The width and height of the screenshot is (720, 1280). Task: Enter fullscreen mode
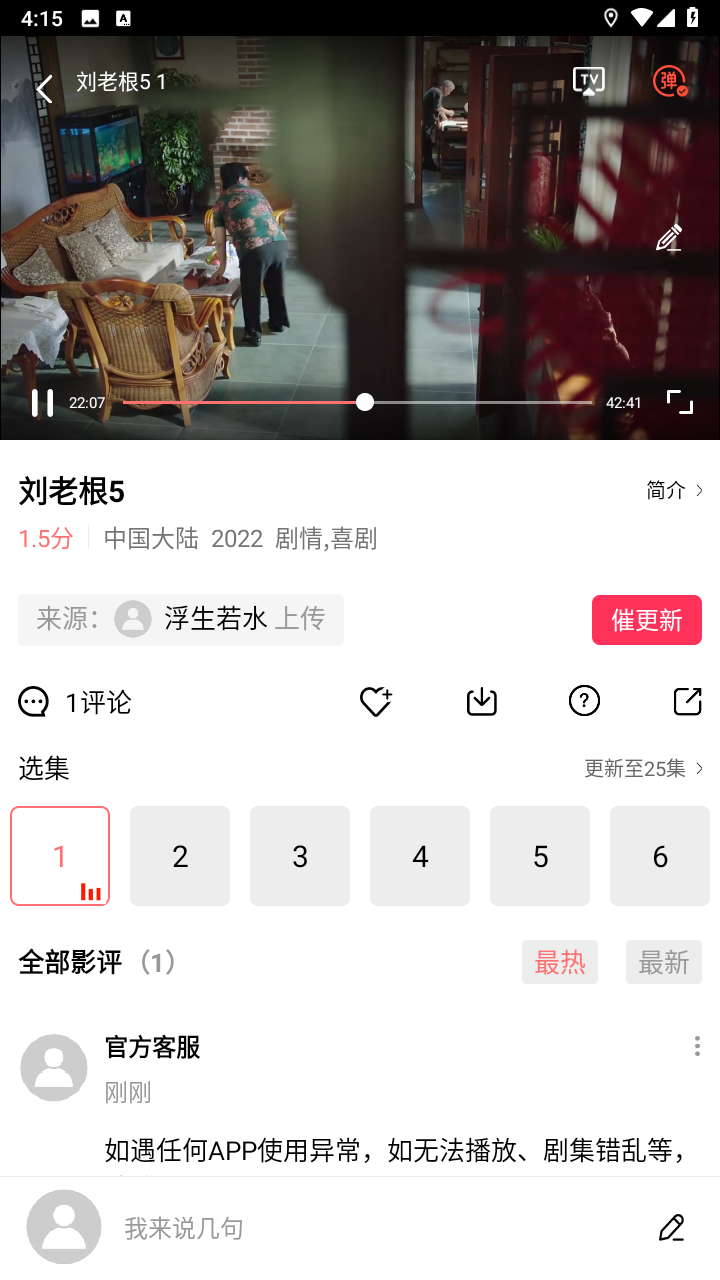point(680,402)
